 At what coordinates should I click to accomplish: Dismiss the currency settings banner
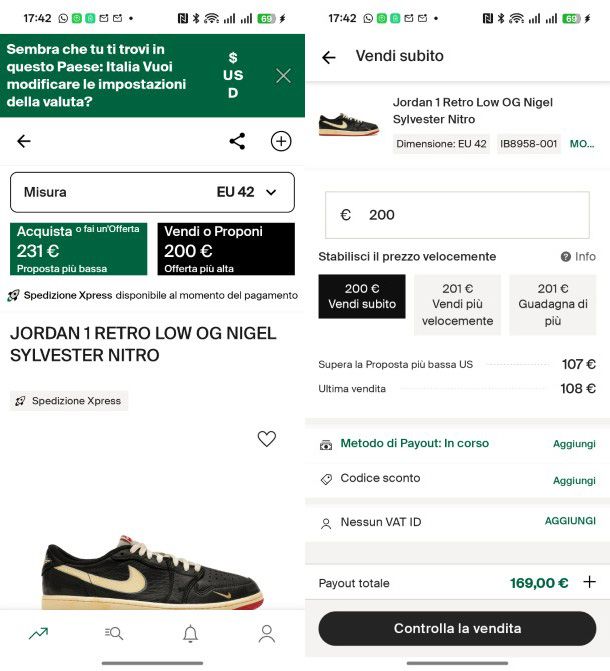click(283, 76)
